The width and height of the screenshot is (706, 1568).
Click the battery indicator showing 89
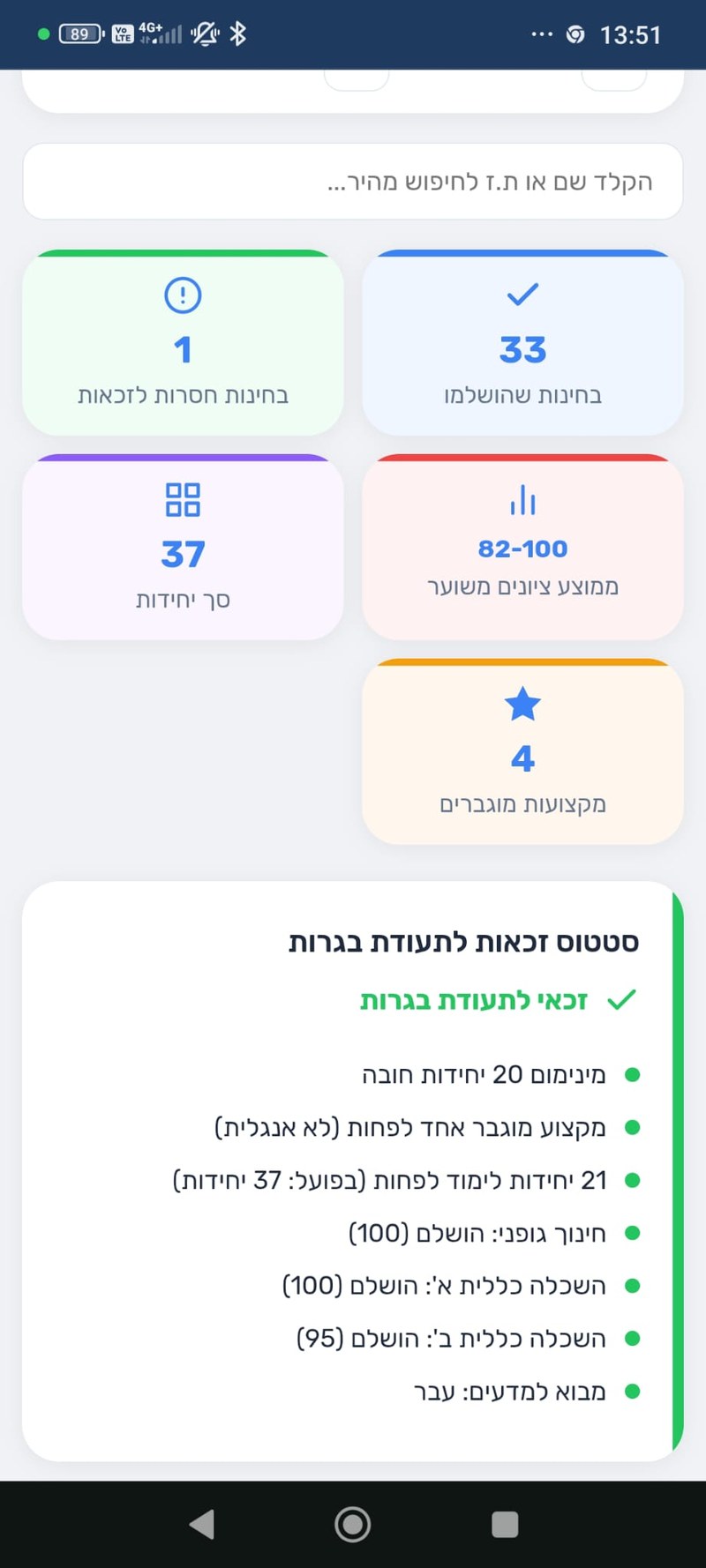click(x=78, y=32)
